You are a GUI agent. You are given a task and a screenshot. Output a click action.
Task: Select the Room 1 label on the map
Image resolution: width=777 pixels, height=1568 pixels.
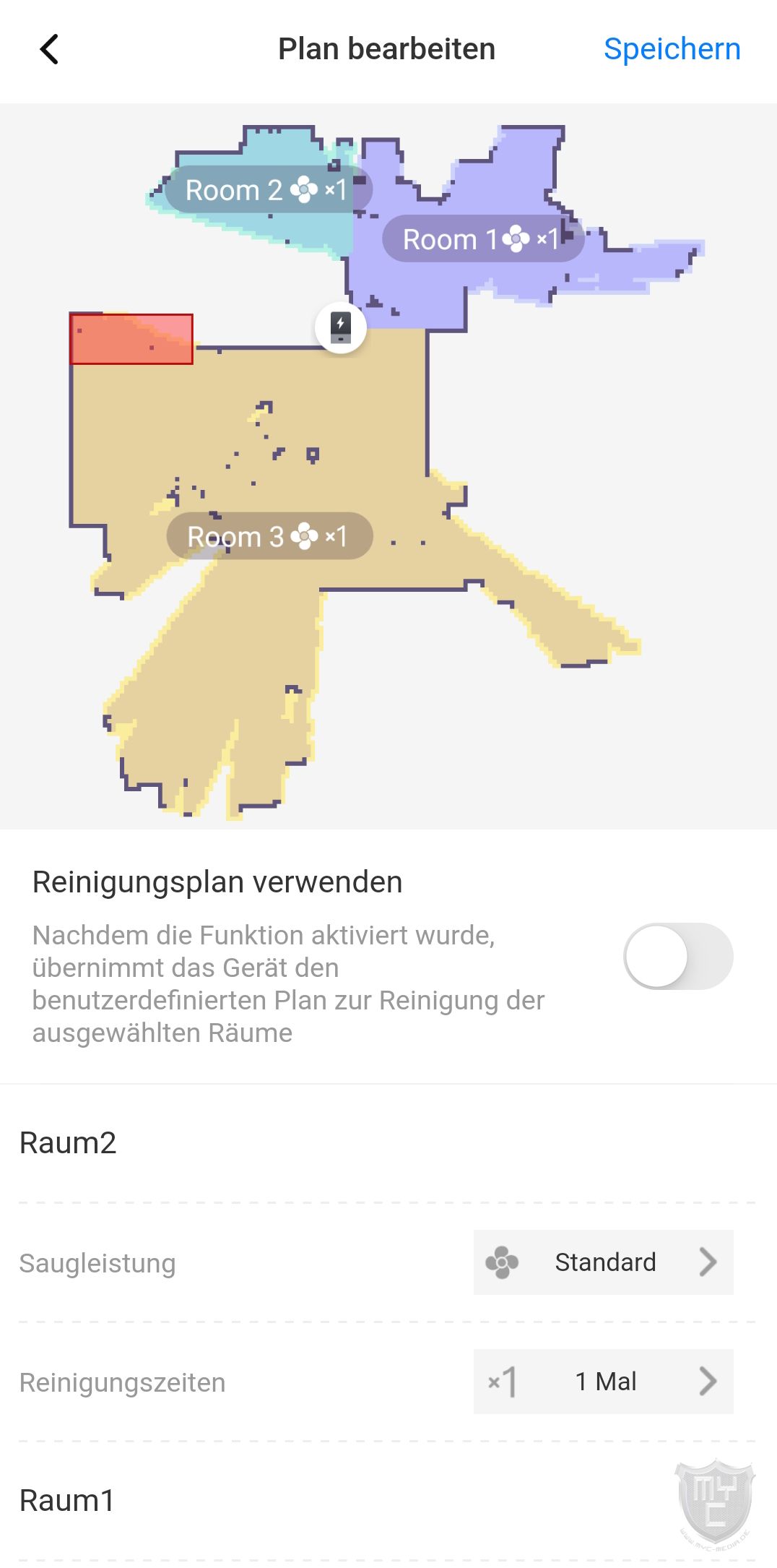tap(483, 238)
